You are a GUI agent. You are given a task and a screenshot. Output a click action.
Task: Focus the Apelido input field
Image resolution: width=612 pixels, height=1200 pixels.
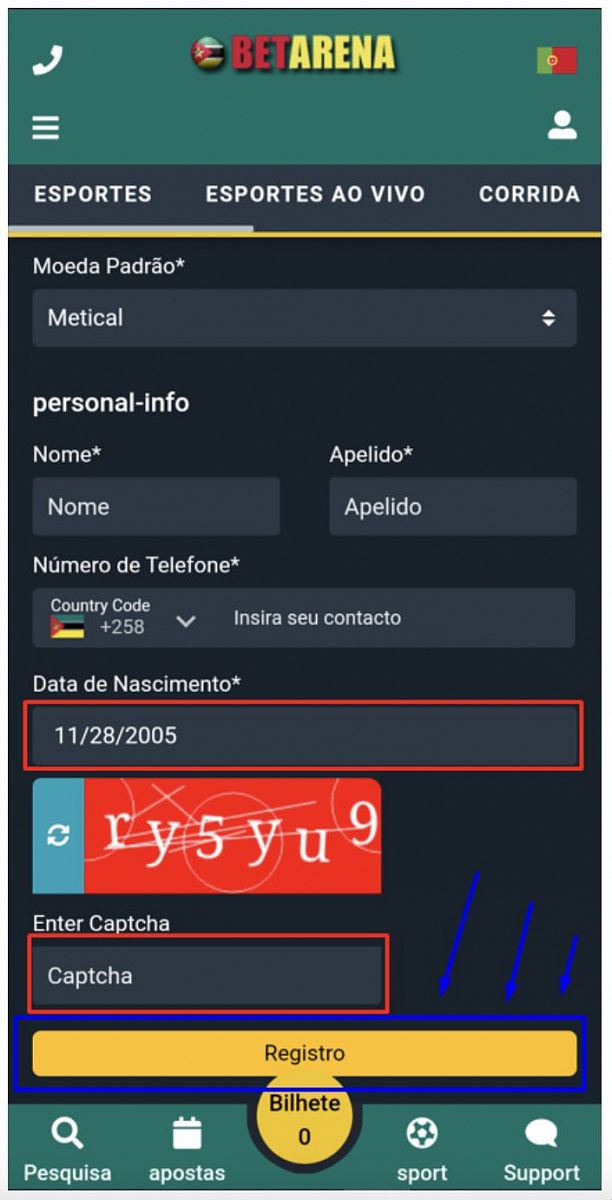point(452,506)
